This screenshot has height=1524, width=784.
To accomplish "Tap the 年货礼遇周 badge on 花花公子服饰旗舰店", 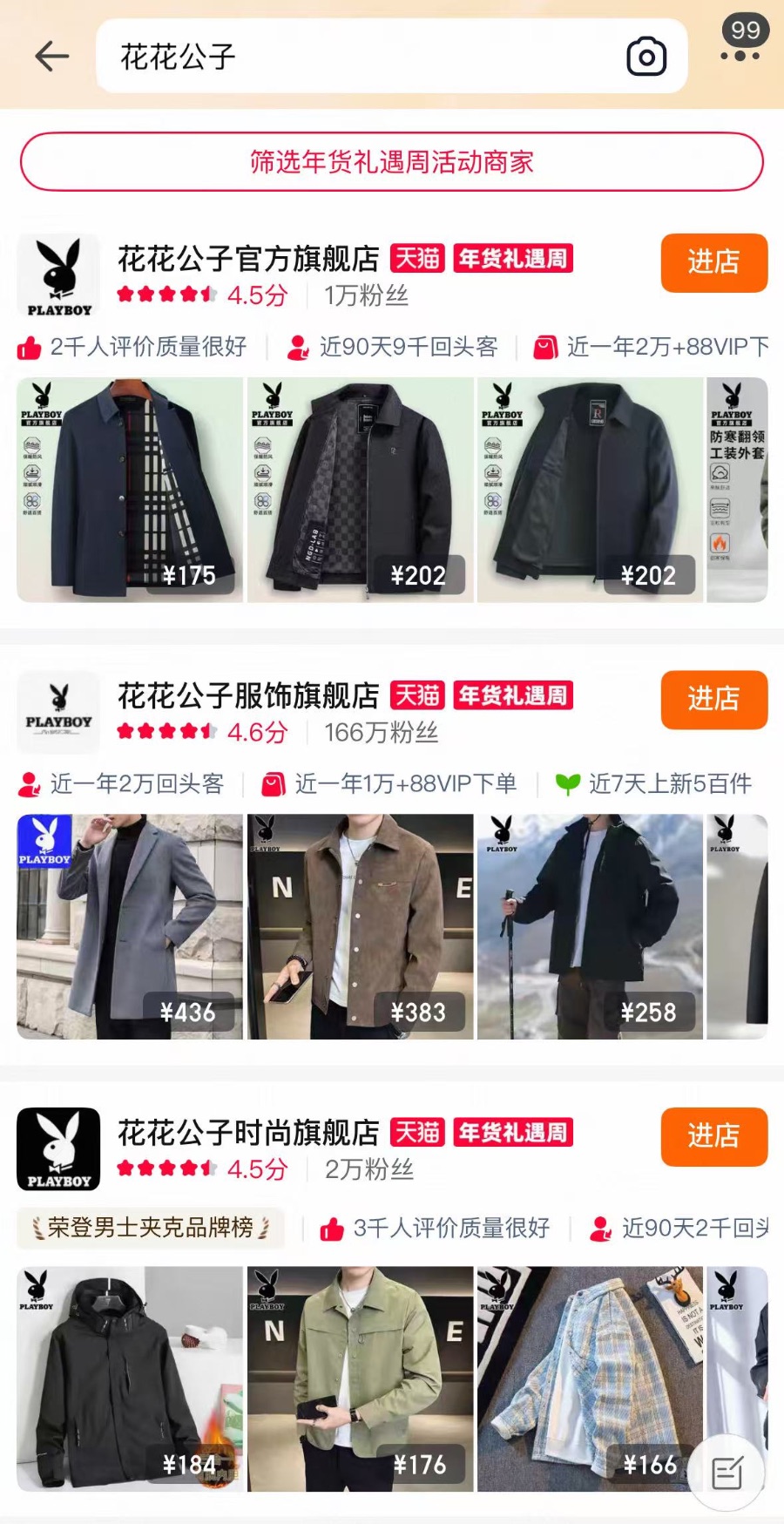I will coord(512,695).
